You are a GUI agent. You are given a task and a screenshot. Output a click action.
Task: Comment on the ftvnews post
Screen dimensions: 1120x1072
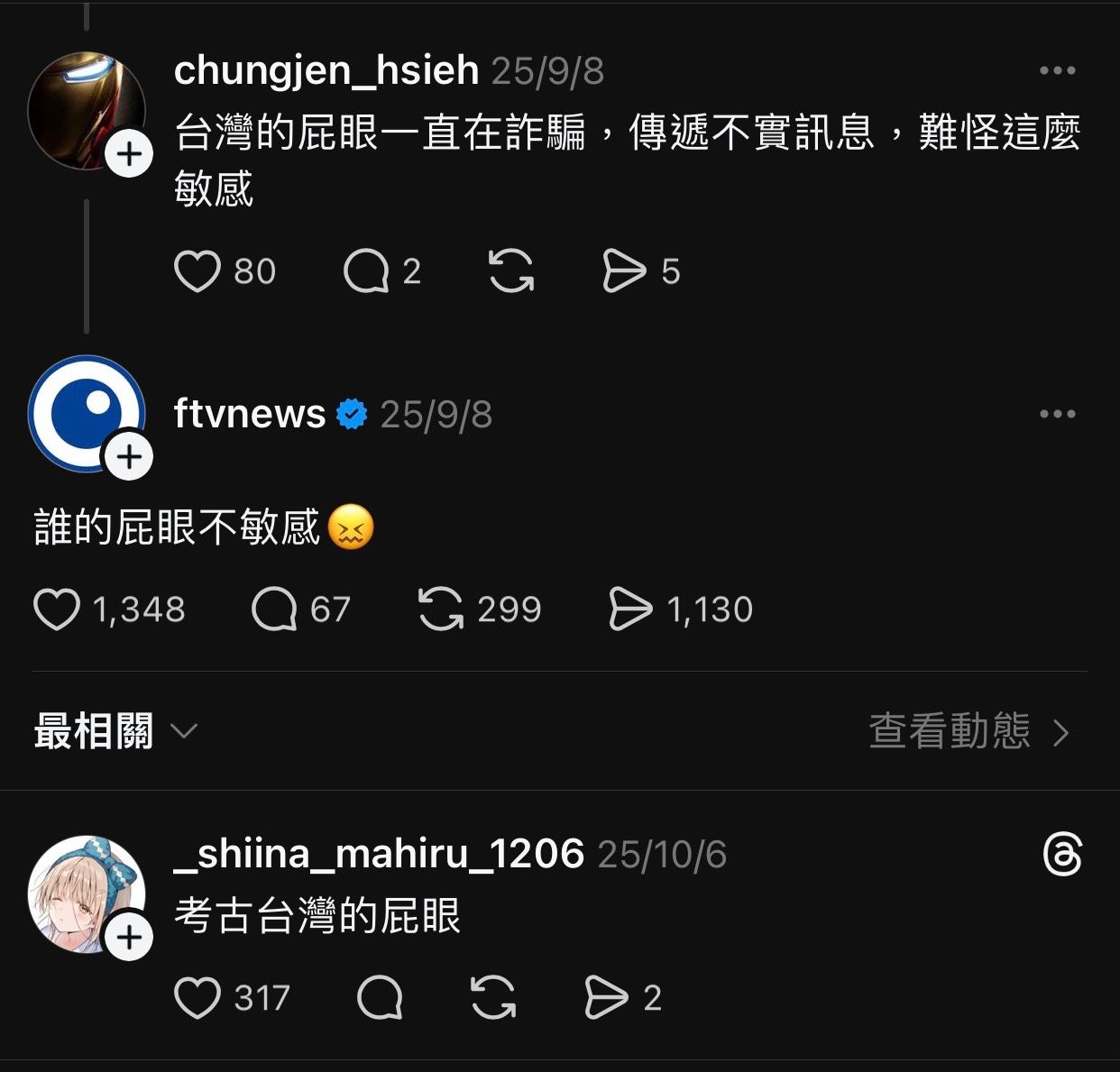pyautogui.click(x=274, y=609)
